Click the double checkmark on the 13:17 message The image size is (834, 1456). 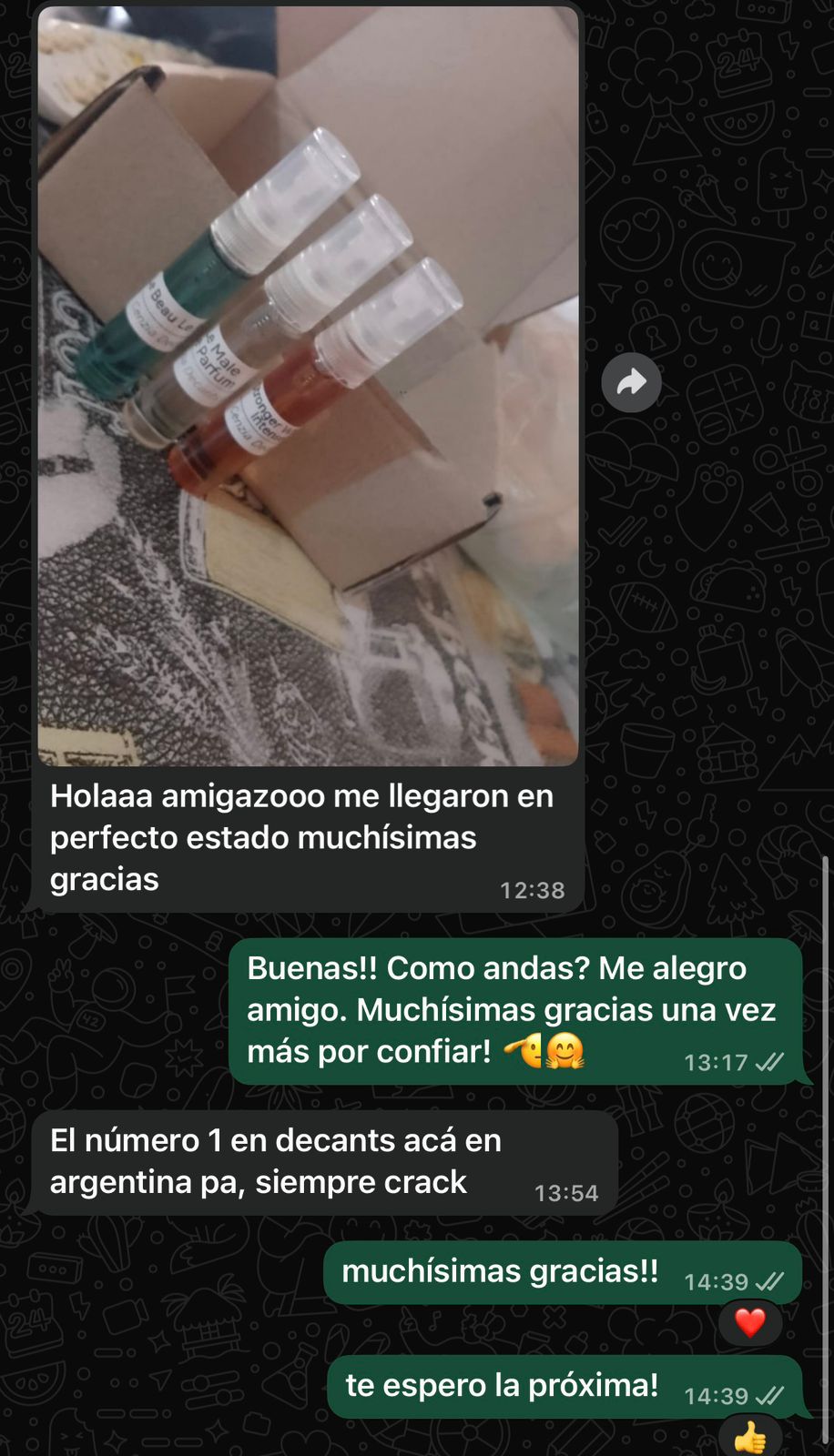770,1059
